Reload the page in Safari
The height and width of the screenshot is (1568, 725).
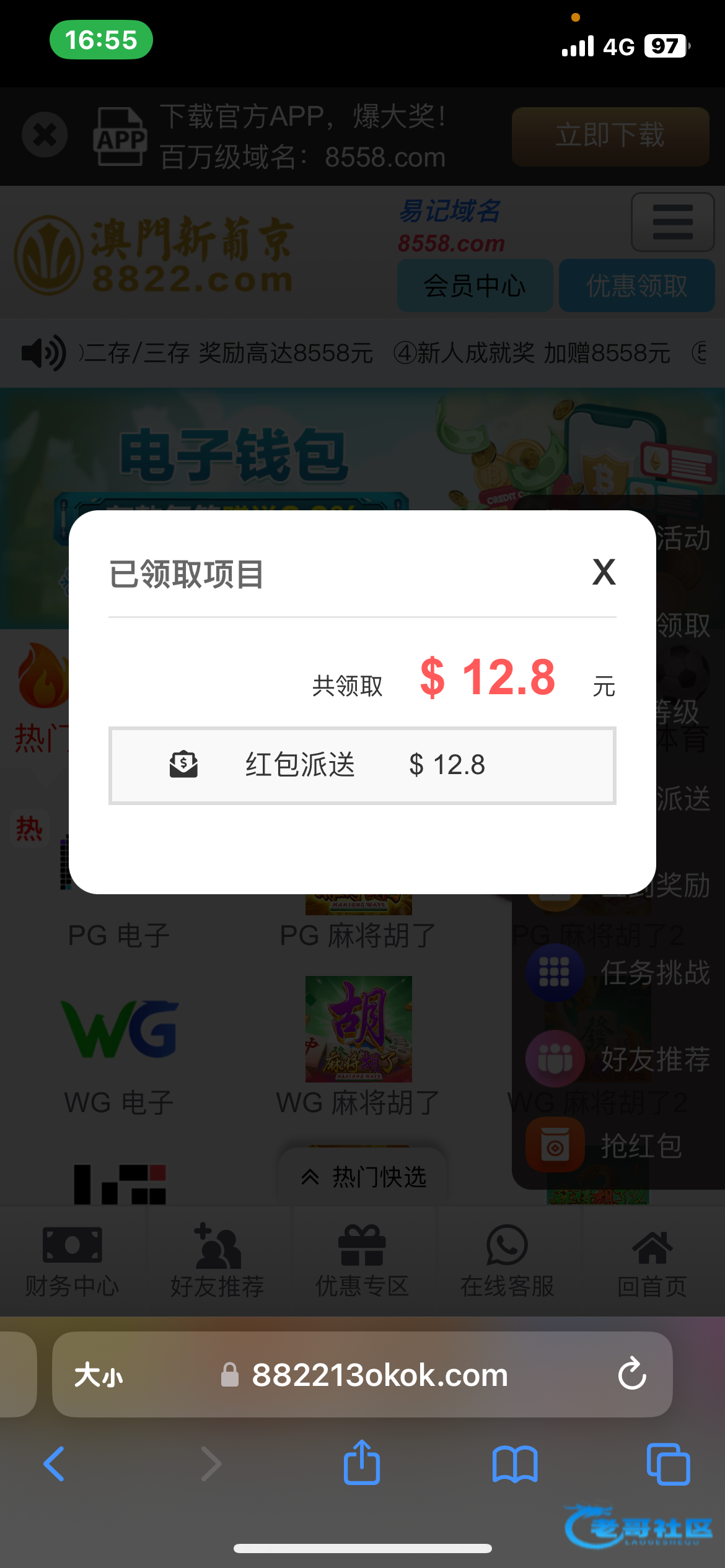632,1374
